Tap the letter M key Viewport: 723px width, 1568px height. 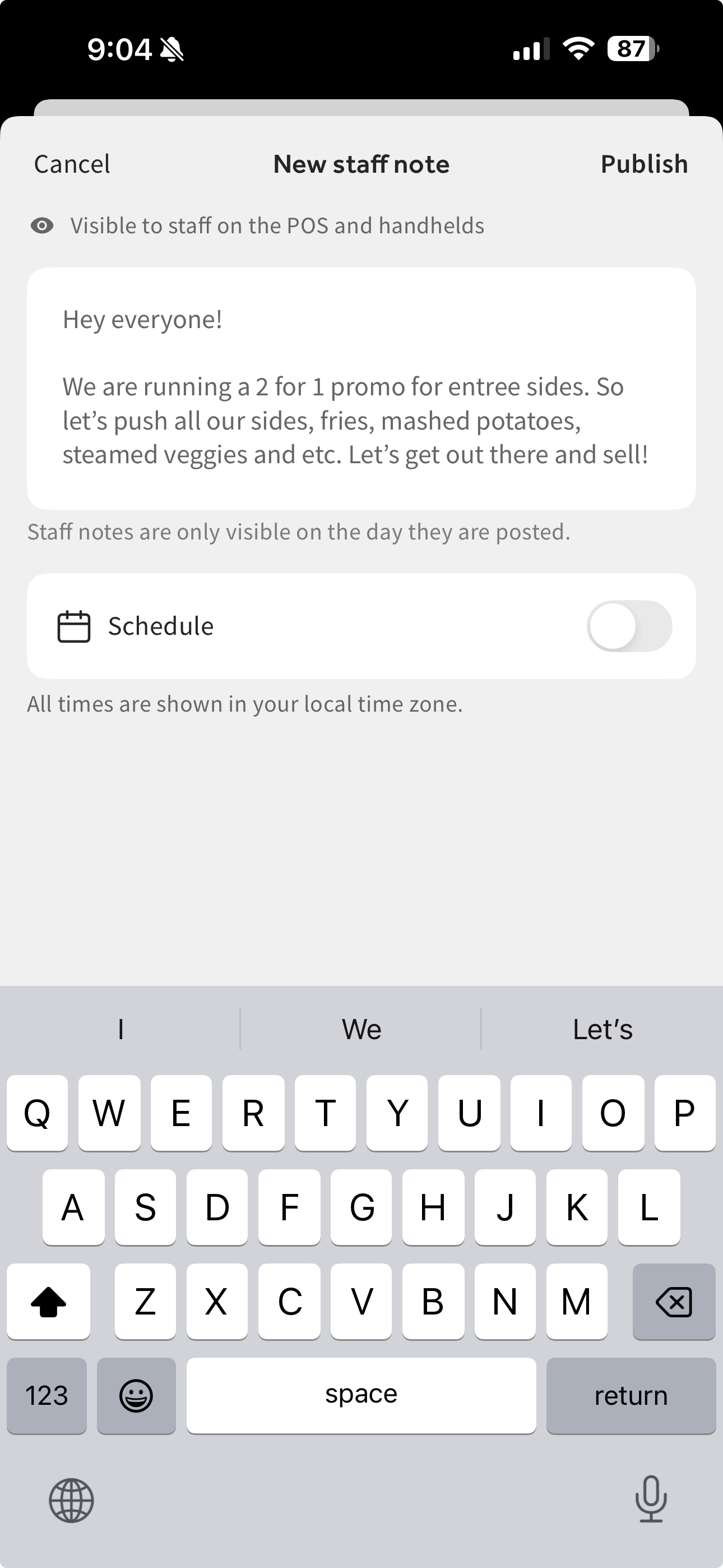576,1302
